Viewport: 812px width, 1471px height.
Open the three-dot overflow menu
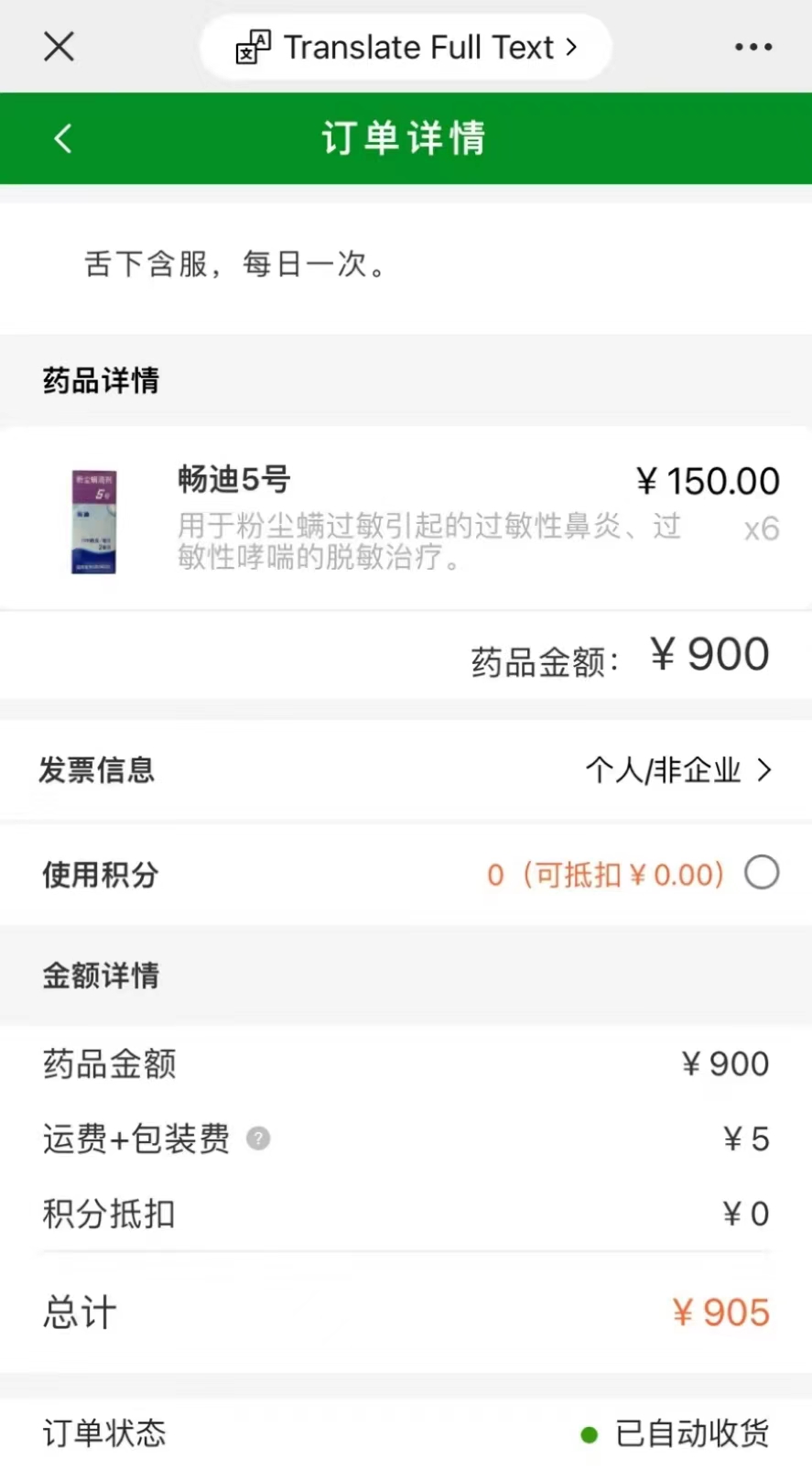pyautogui.click(x=752, y=47)
